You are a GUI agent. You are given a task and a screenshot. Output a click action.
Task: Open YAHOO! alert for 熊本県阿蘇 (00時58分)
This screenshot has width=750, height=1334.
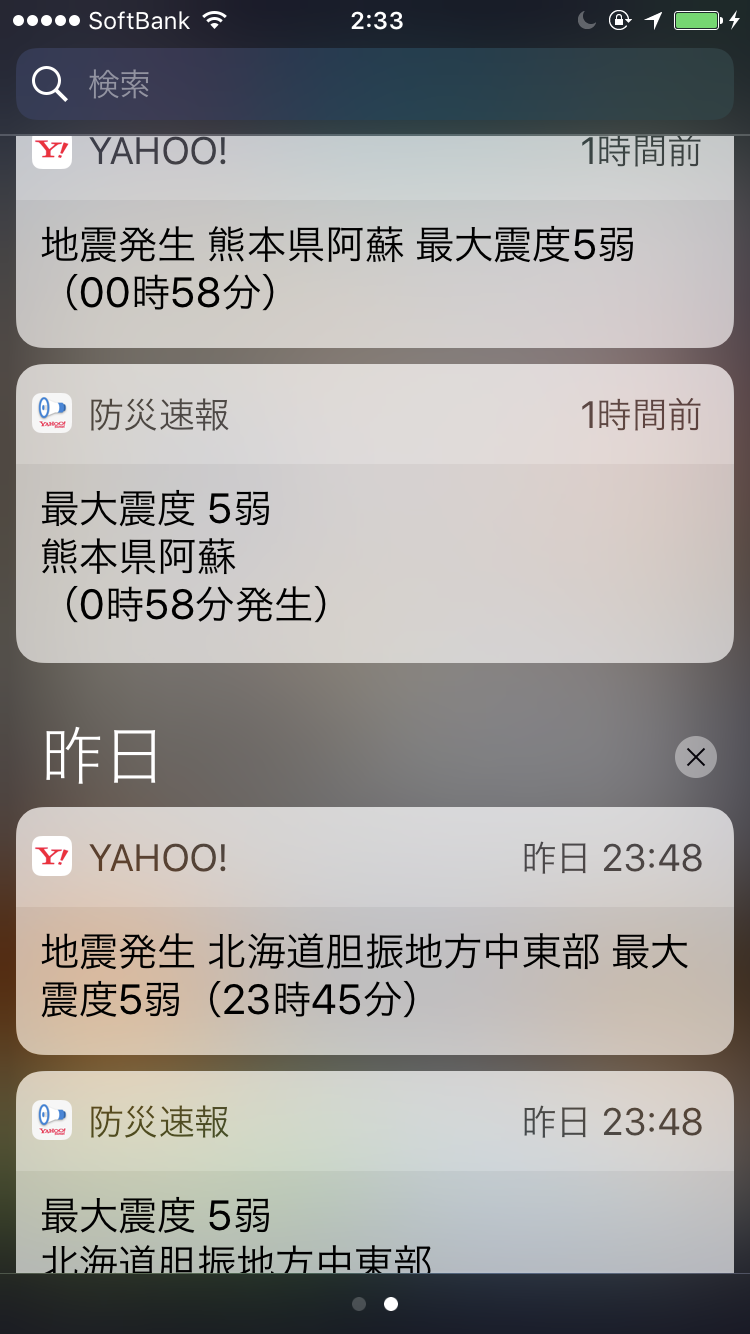tap(375, 241)
